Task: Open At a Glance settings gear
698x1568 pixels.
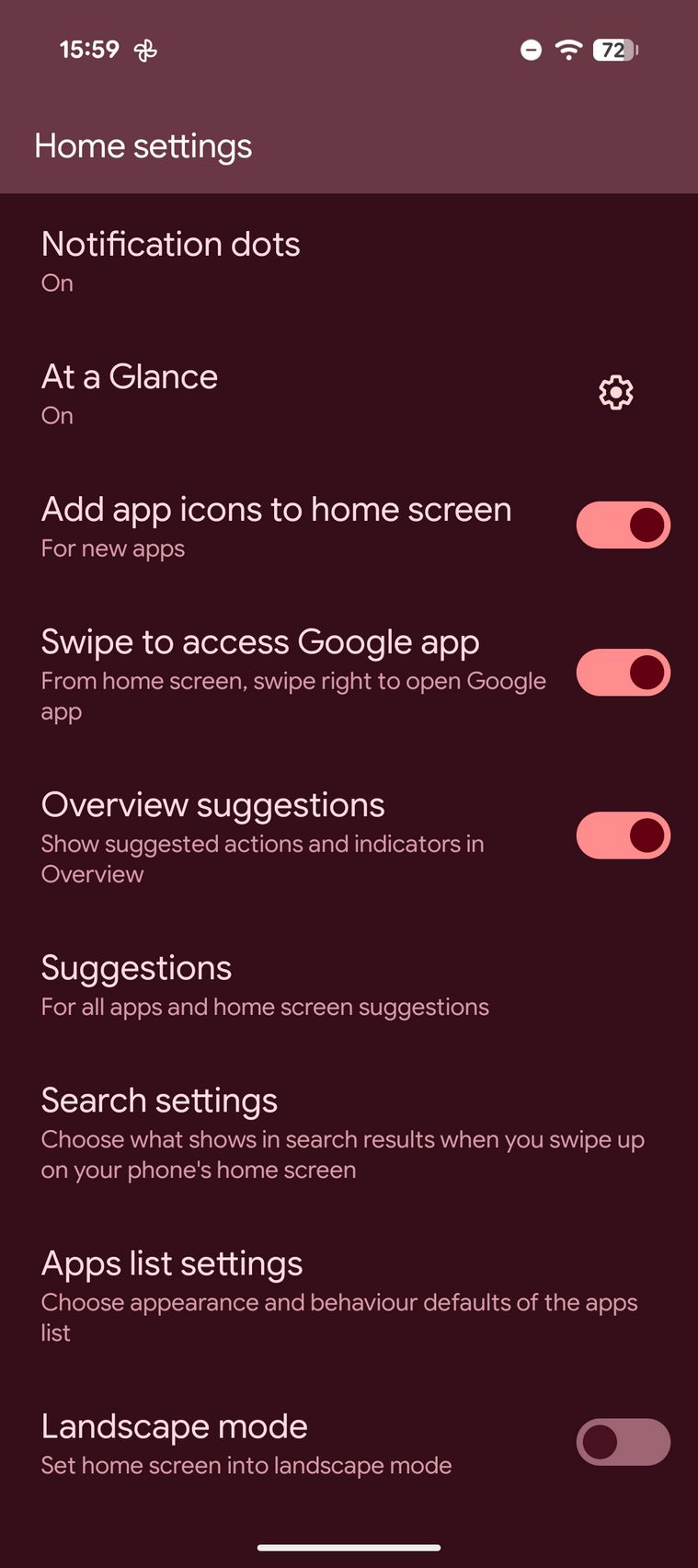Action: coord(615,393)
